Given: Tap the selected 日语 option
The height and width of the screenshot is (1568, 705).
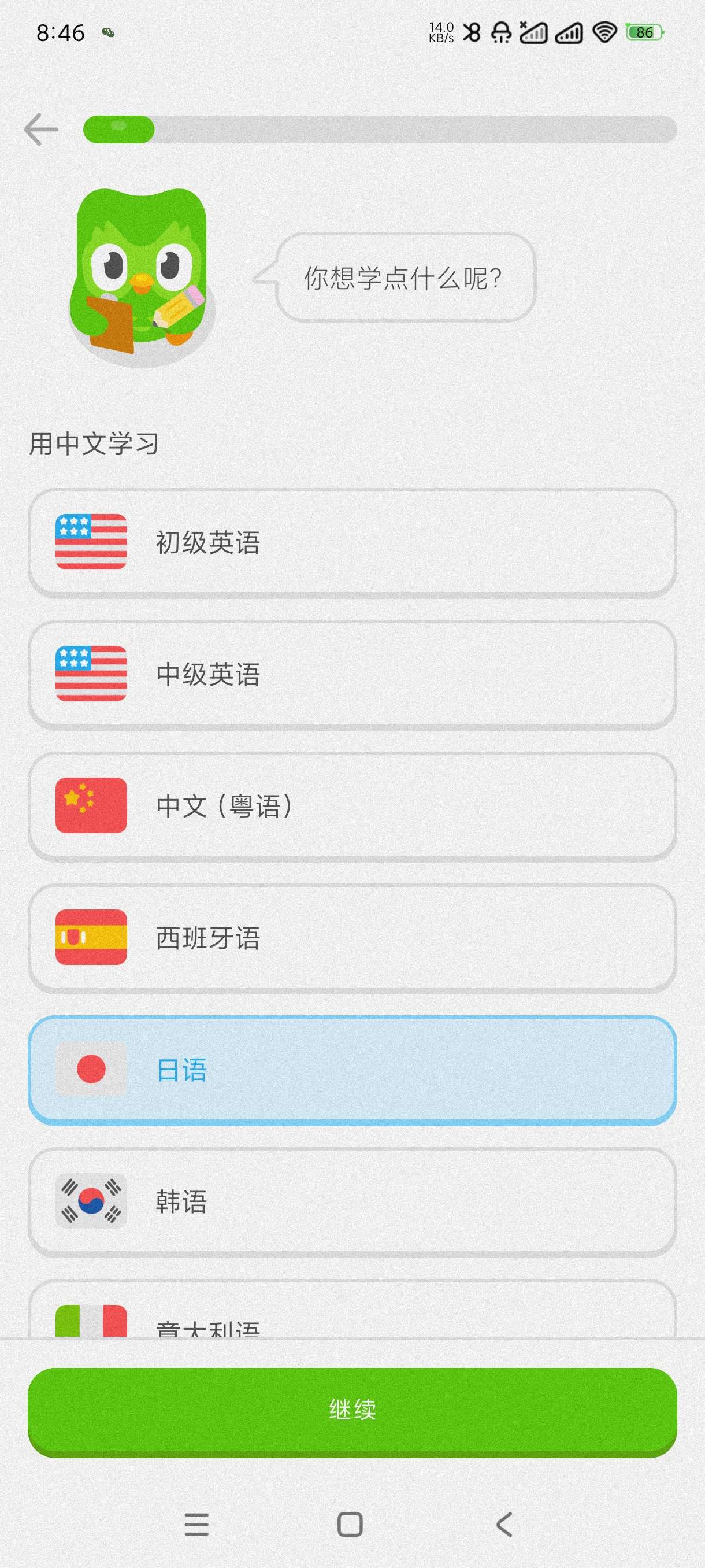Looking at the screenshot, I should 352,1070.
